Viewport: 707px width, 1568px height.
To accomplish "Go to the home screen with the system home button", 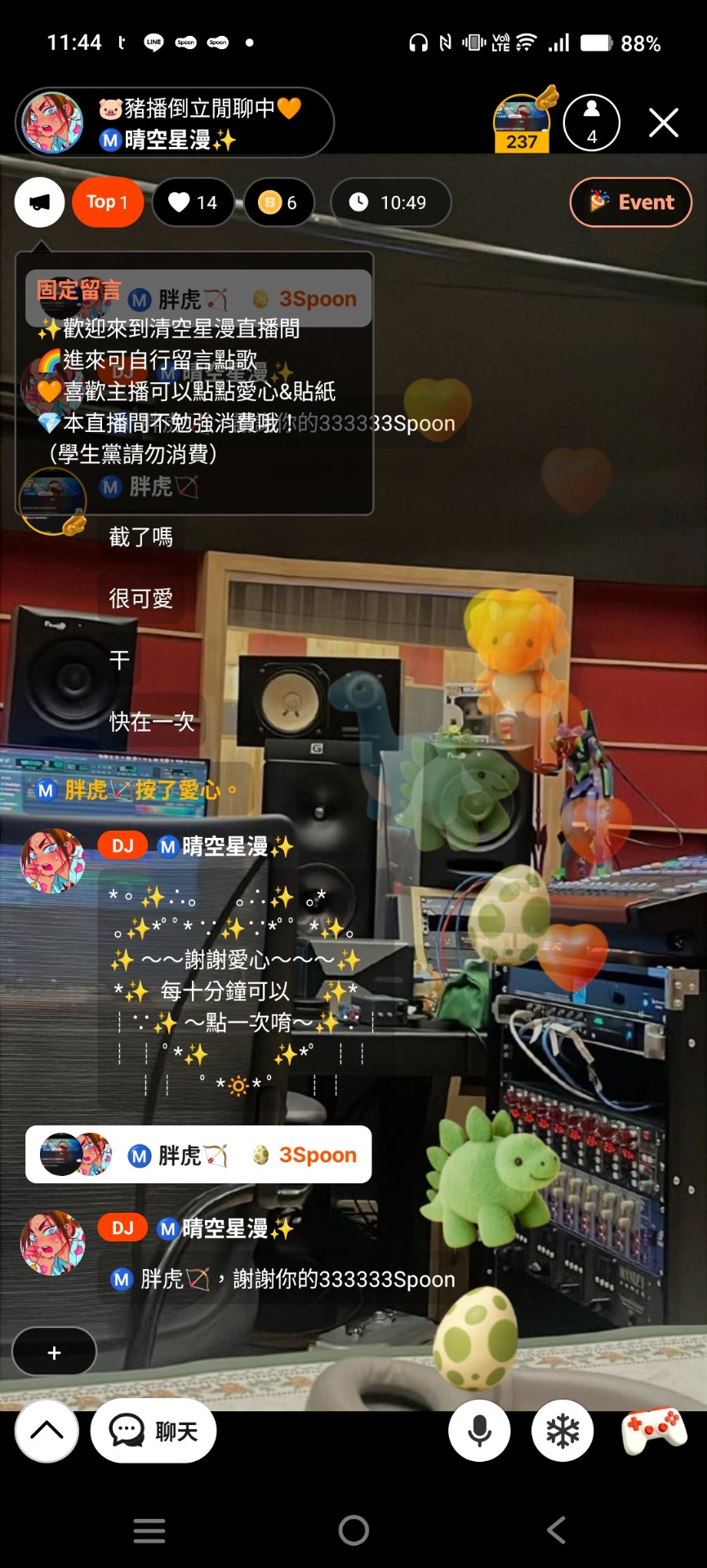I will pyautogui.click(x=353, y=1530).
